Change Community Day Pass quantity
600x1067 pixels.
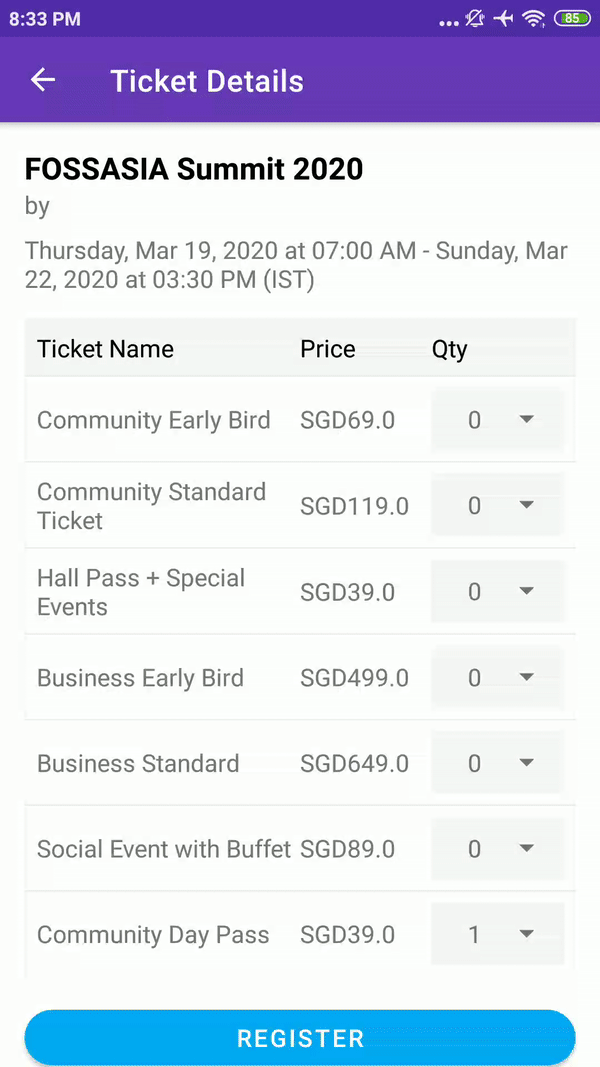[x=498, y=935]
